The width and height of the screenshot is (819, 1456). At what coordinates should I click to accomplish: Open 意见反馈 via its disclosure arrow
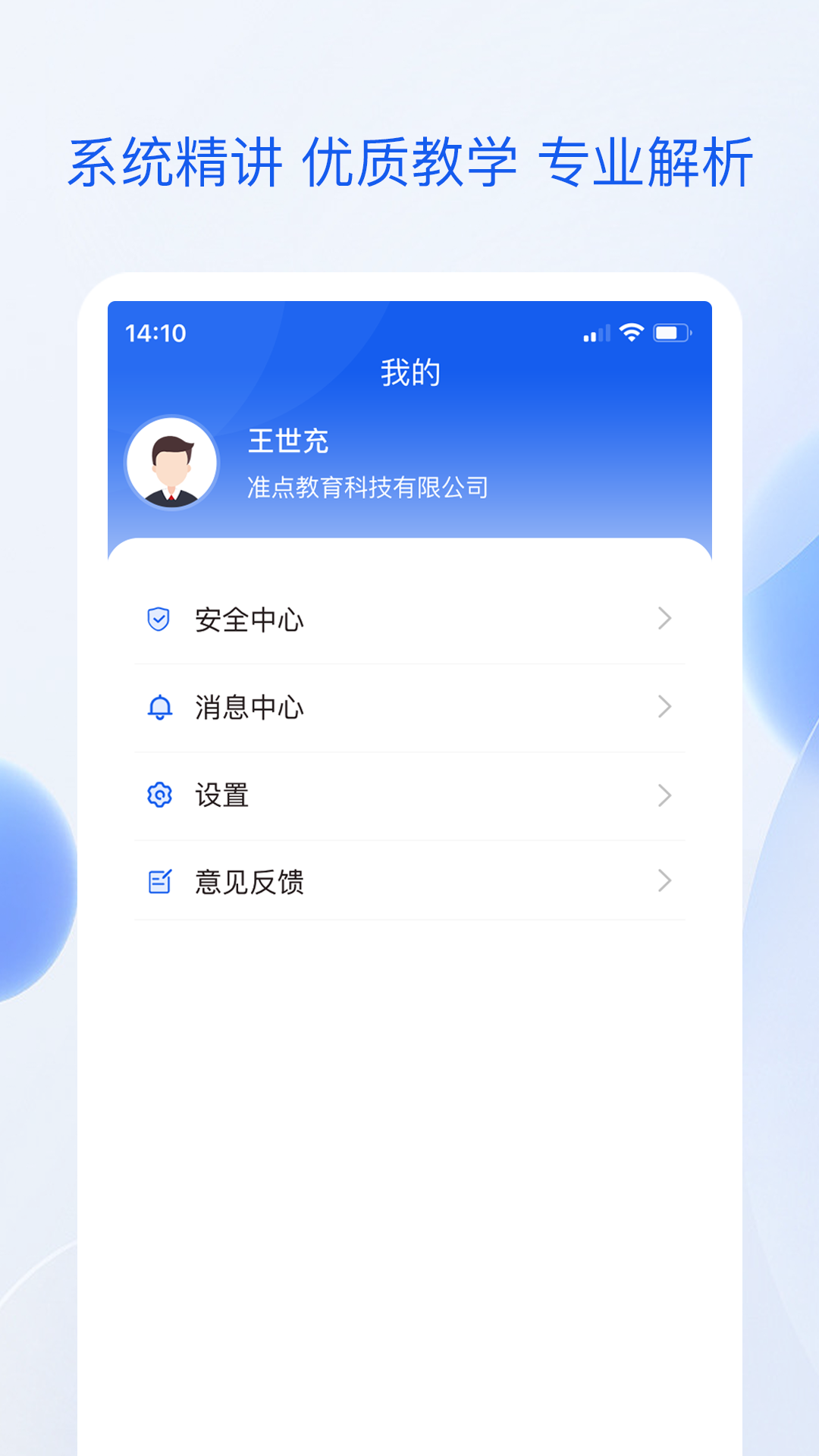[x=664, y=882]
